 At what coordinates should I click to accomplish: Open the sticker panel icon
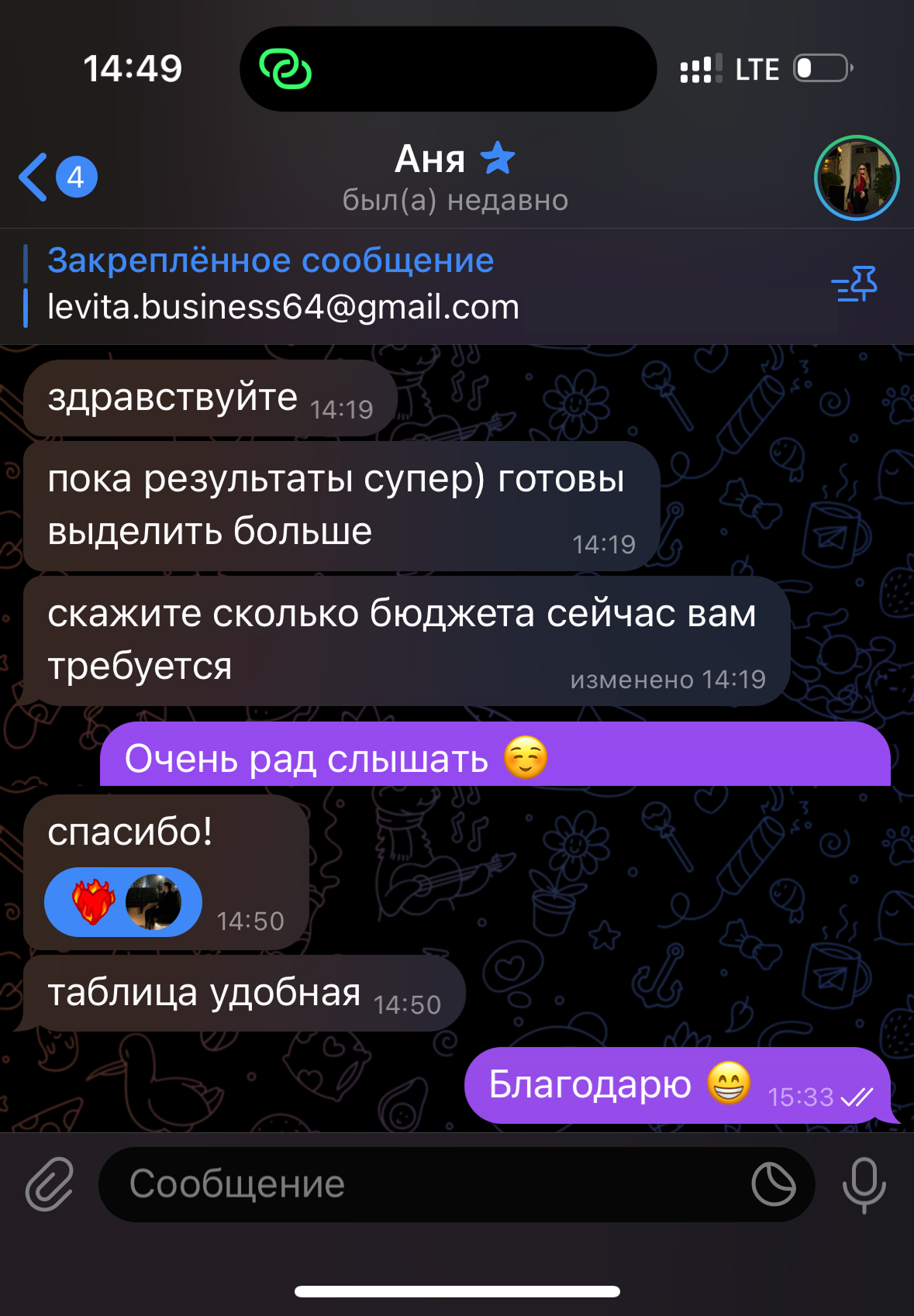(x=773, y=1184)
